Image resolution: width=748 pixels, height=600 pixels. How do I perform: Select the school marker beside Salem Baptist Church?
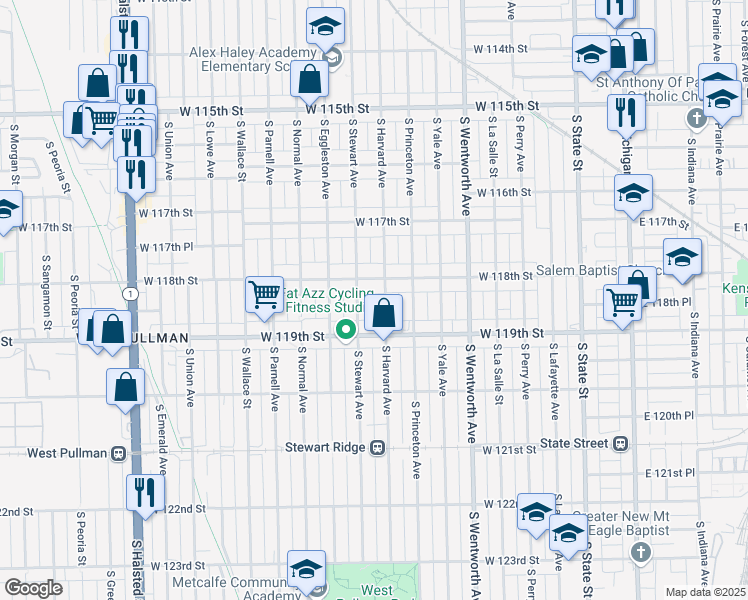683,258
